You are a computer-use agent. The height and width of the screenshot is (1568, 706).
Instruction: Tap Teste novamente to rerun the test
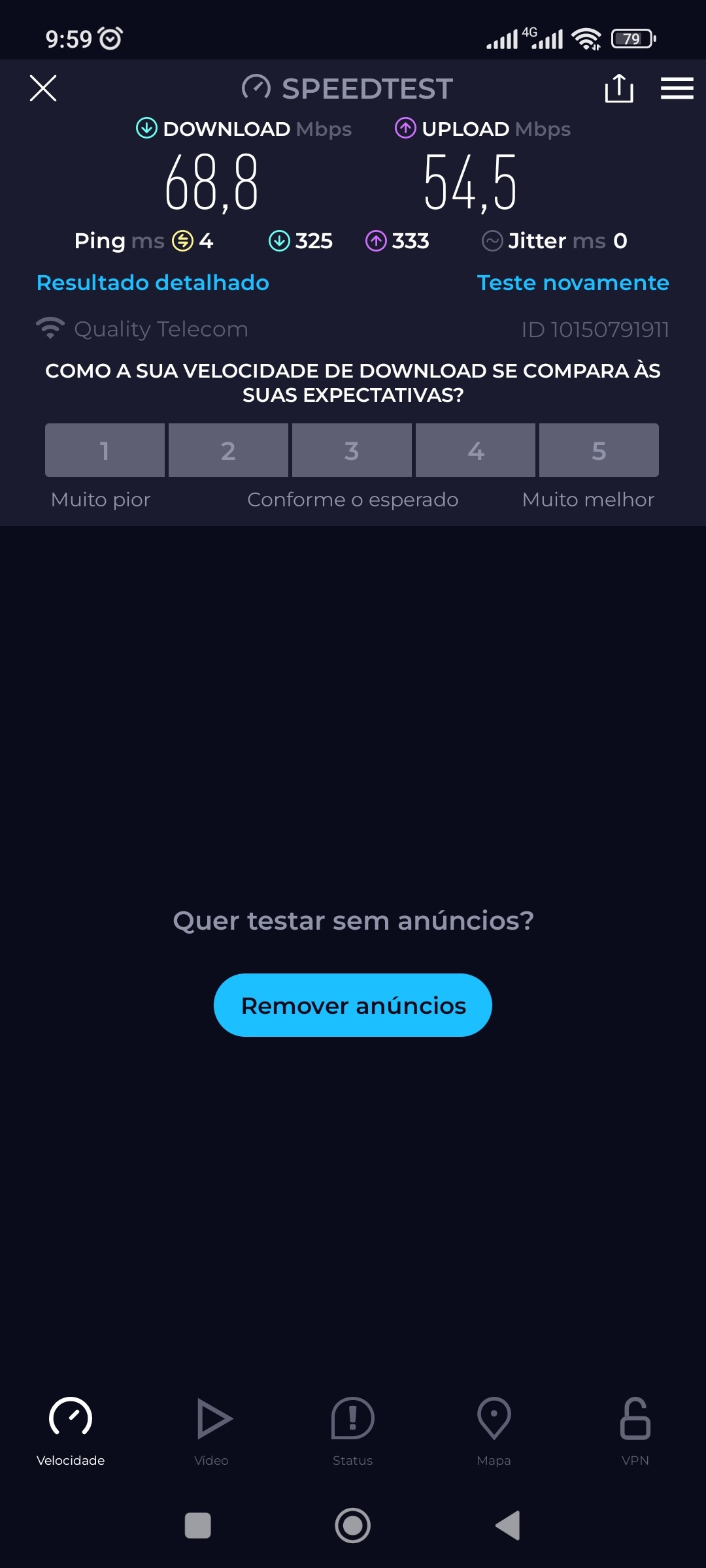click(x=573, y=282)
